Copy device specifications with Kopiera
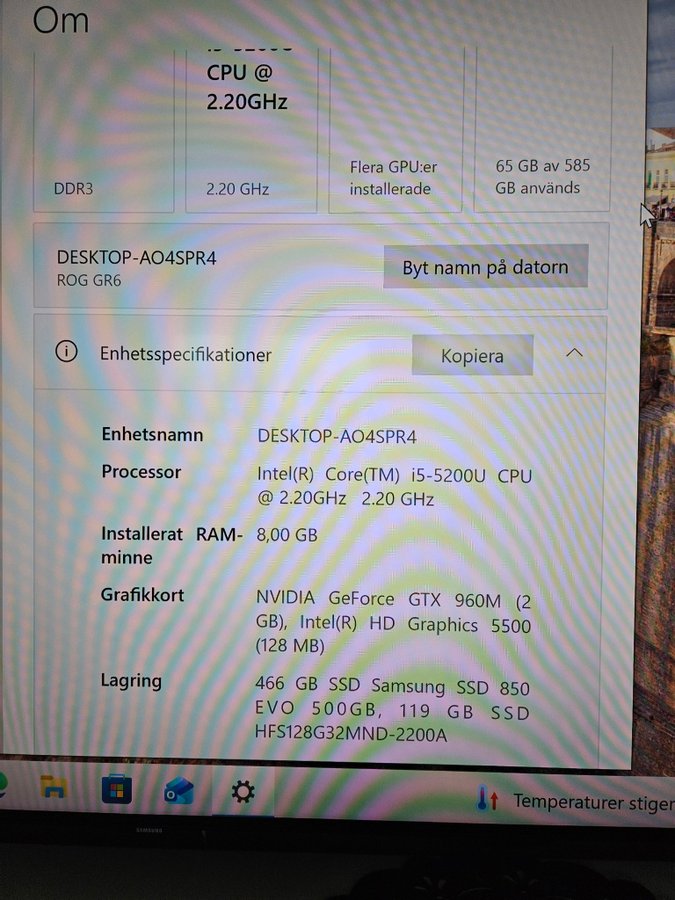675x900 pixels. coord(472,355)
